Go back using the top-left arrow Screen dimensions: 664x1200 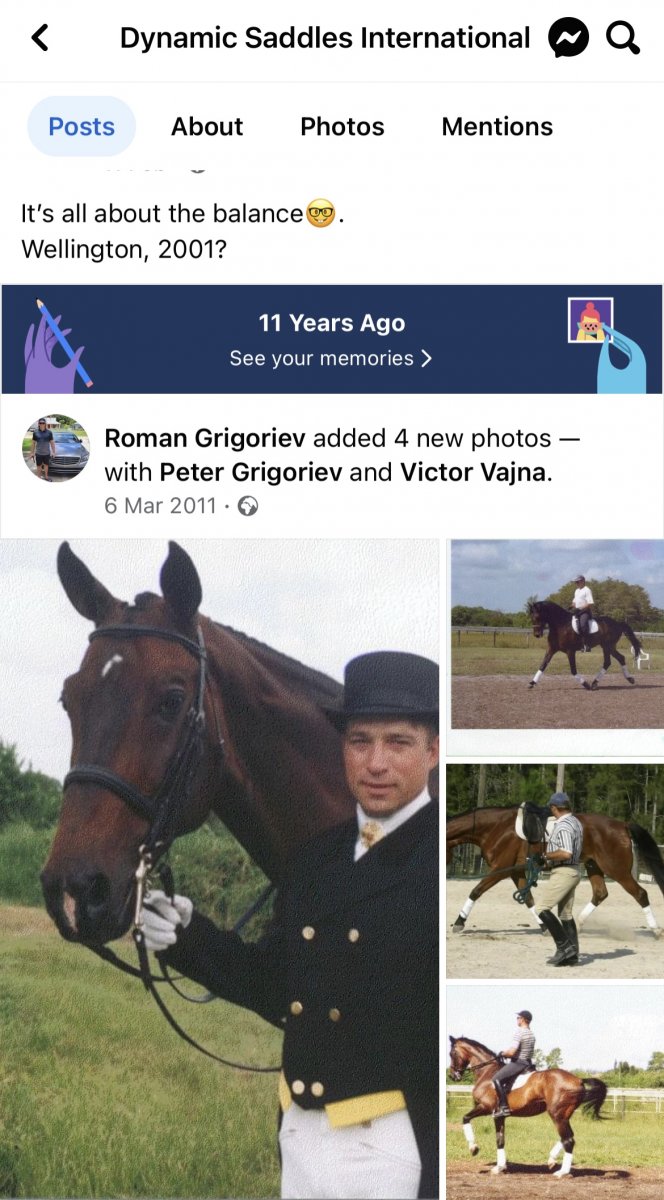40,39
